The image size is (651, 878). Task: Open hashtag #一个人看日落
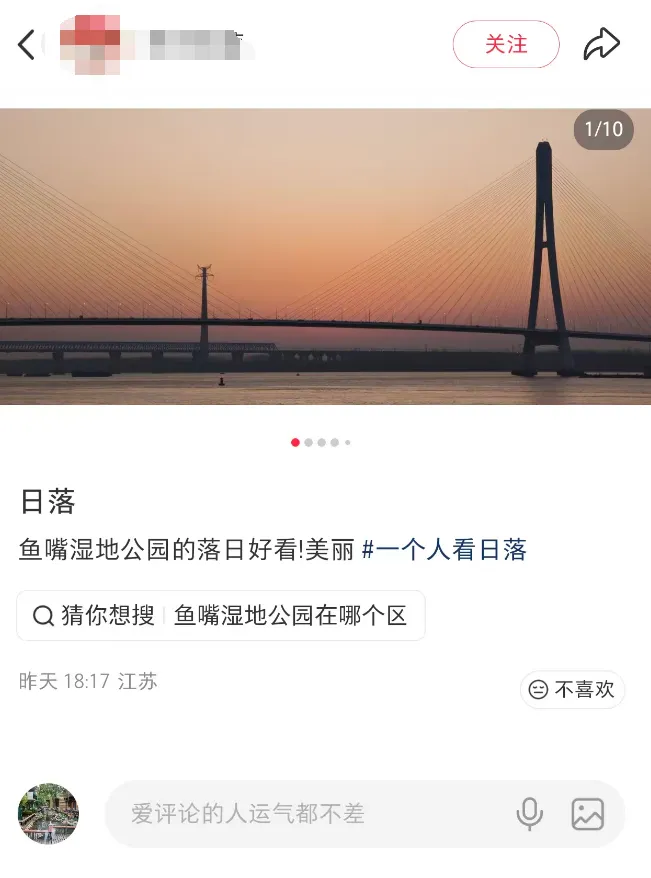point(444,549)
